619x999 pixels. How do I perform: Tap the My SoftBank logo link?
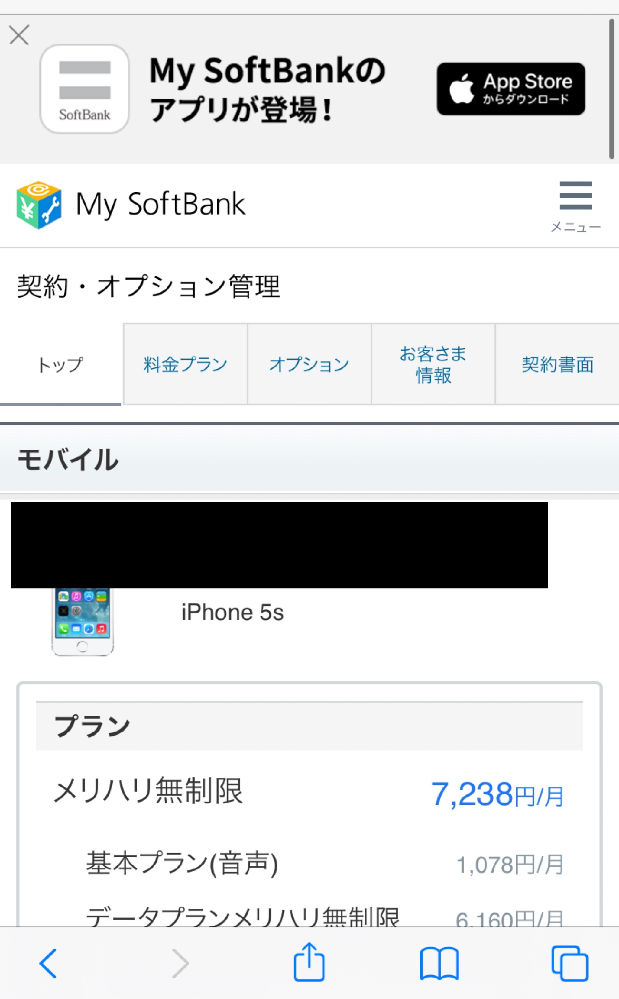pyautogui.click(x=131, y=204)
